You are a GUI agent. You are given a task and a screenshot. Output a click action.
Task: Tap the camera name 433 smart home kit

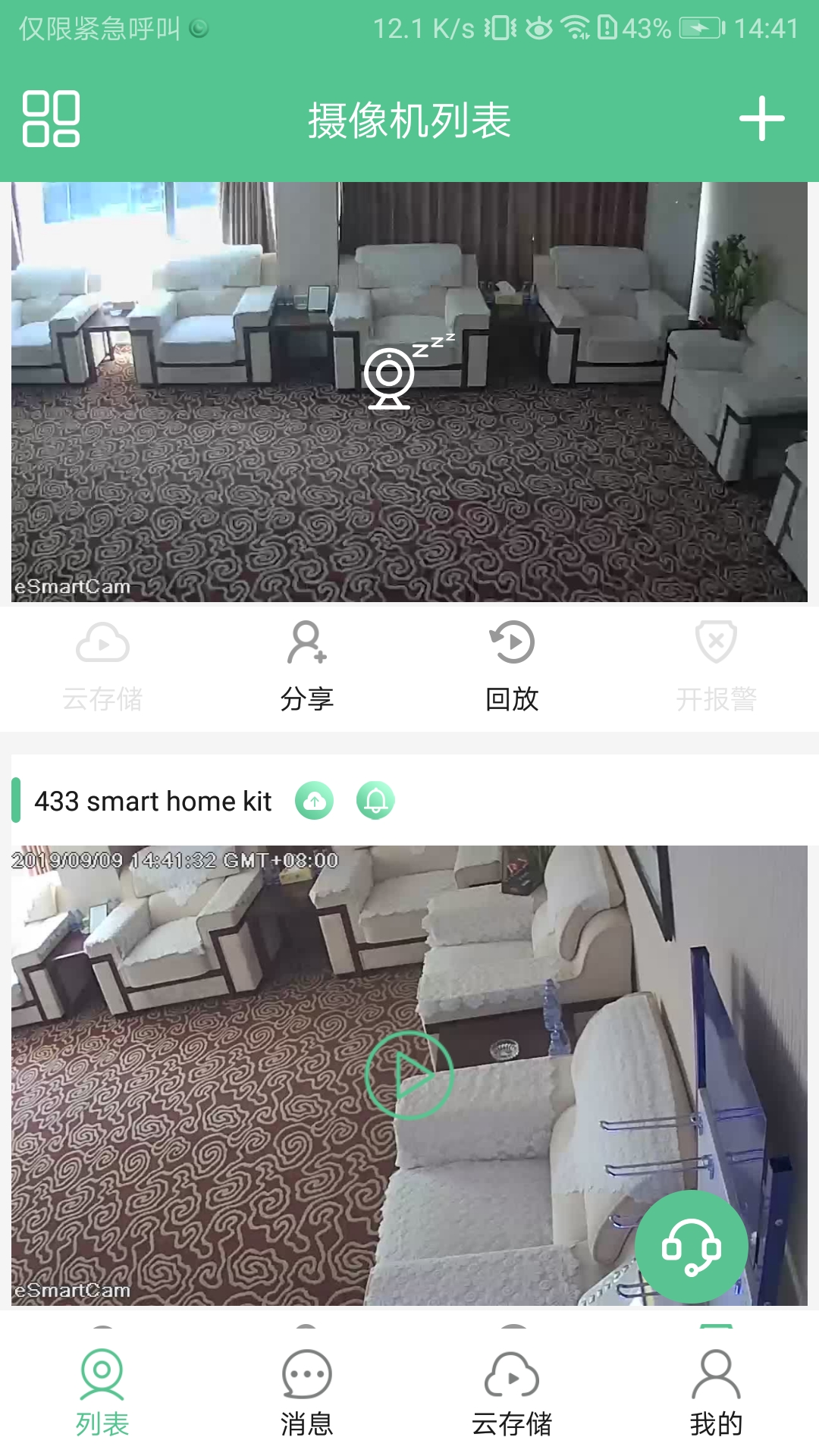[152, 800]
